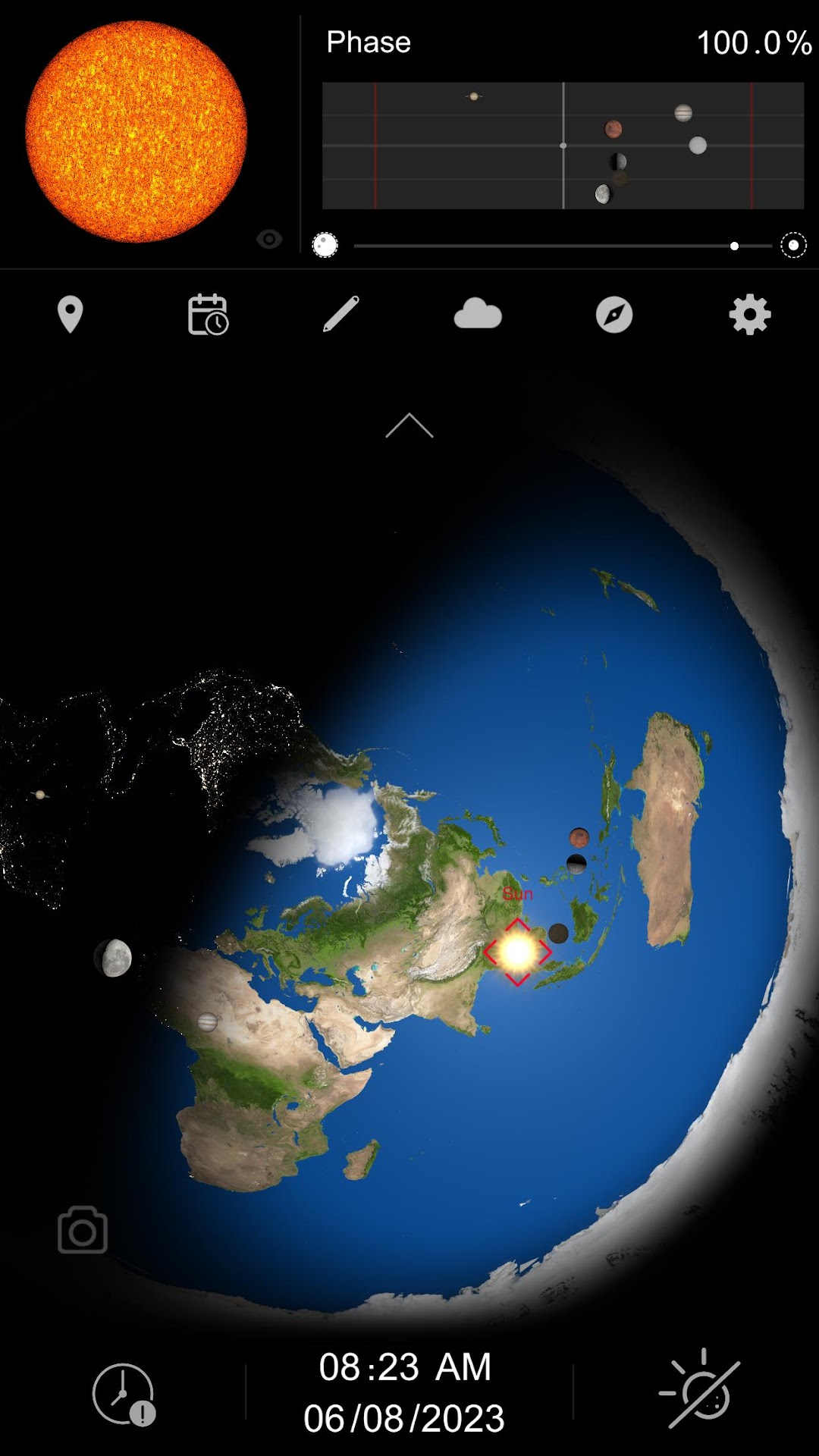Tap the large Sun image

click(136, 132)
